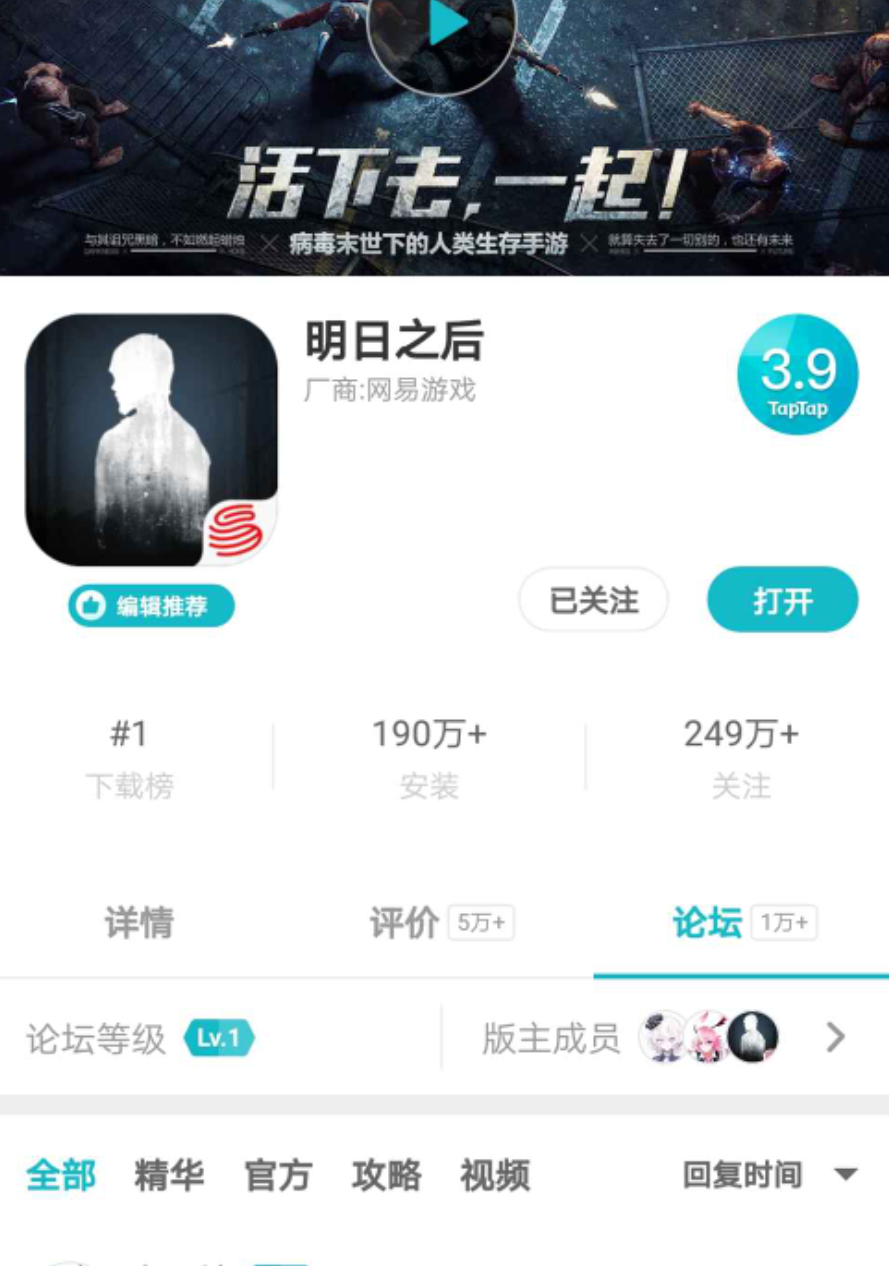Open the #1 下载榜 ranking
The width and height of the screenshot is (889, 1266).
pos(130,758)
